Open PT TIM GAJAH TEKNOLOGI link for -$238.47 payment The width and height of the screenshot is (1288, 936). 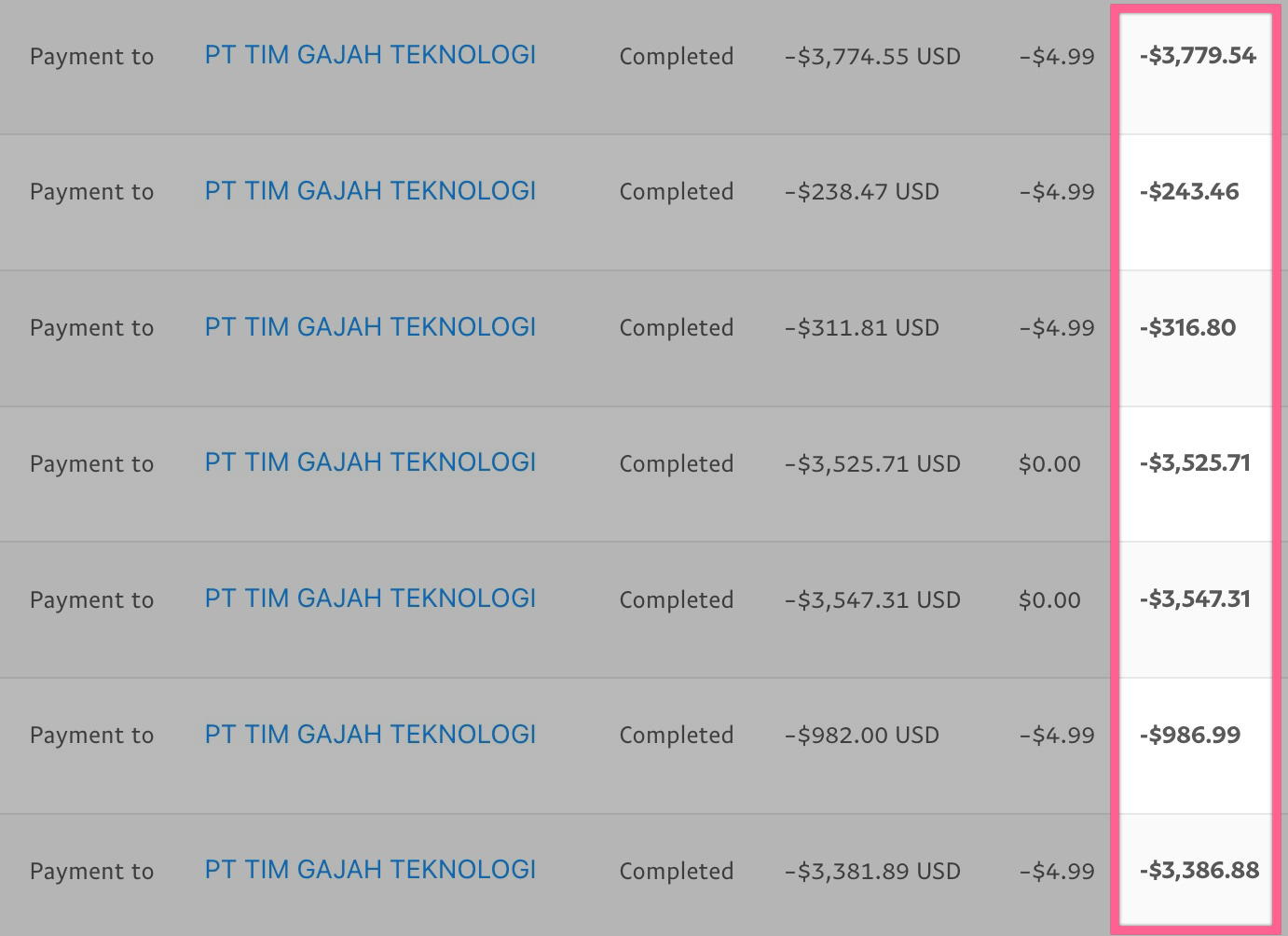point(370,191)
